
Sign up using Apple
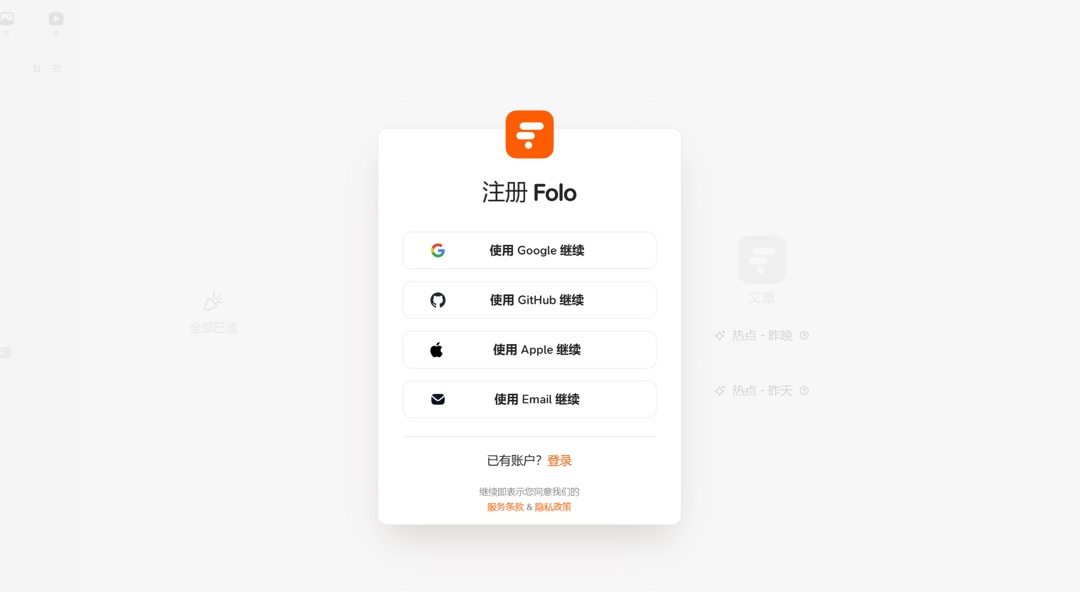(529, 350)
